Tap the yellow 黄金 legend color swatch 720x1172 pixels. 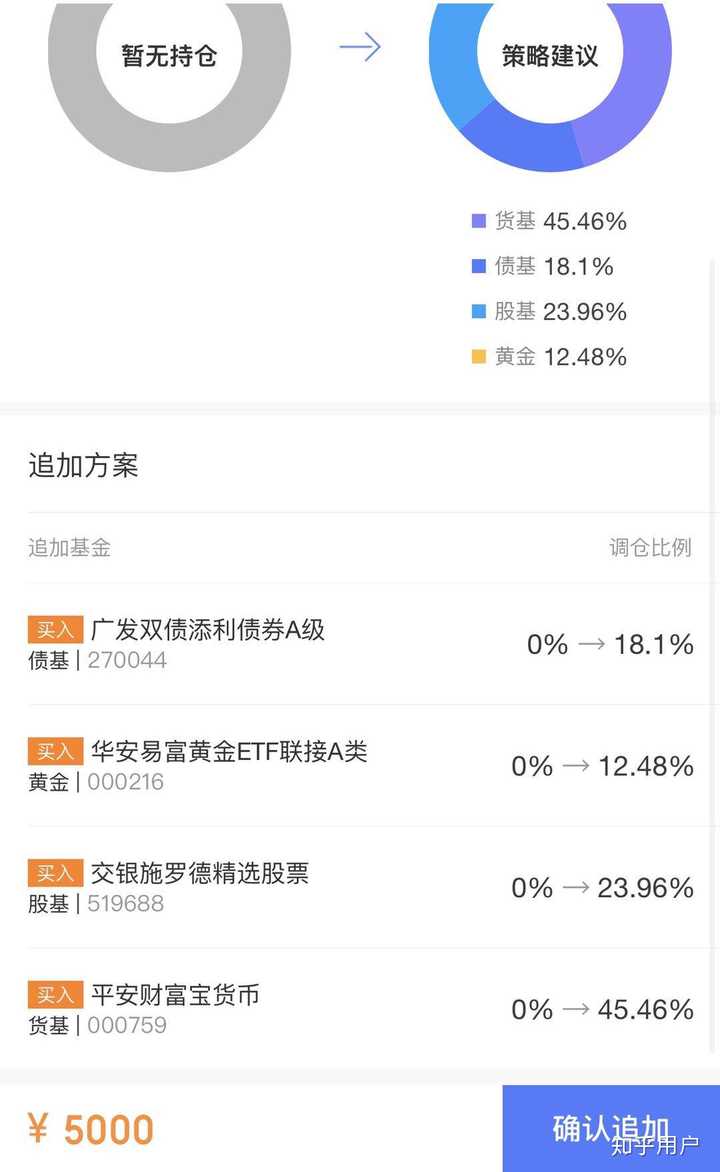point(477,356)
